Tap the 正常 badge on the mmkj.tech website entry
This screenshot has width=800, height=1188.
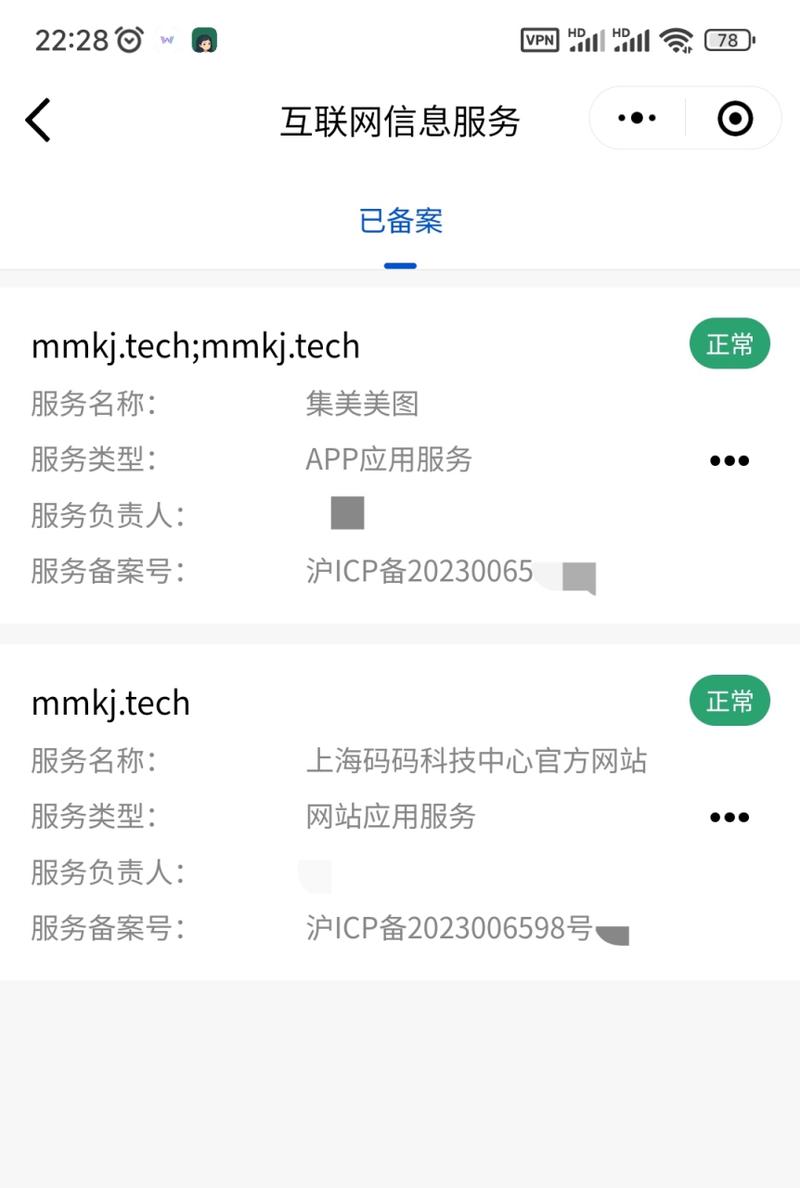729,700
